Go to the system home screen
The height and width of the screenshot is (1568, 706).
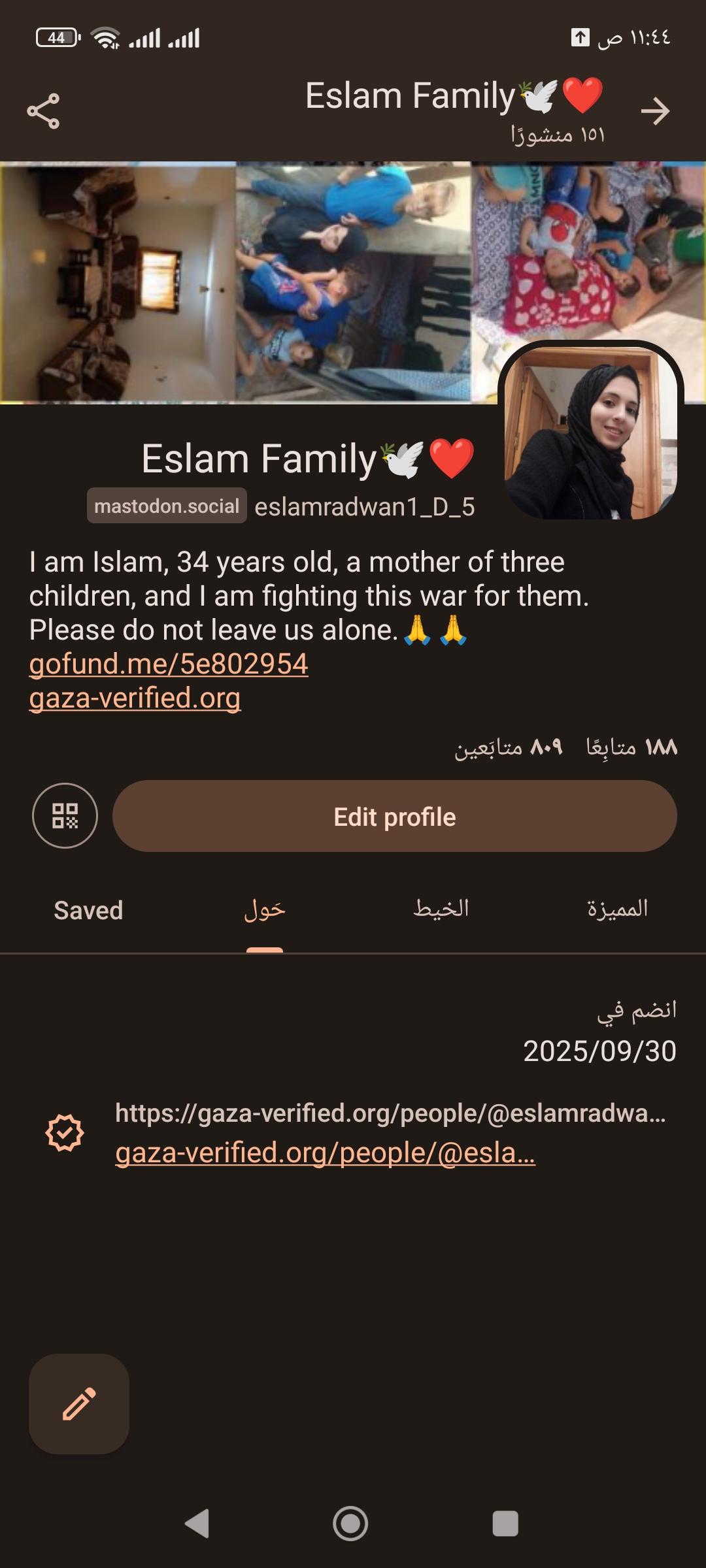[x=350, y=1524]
